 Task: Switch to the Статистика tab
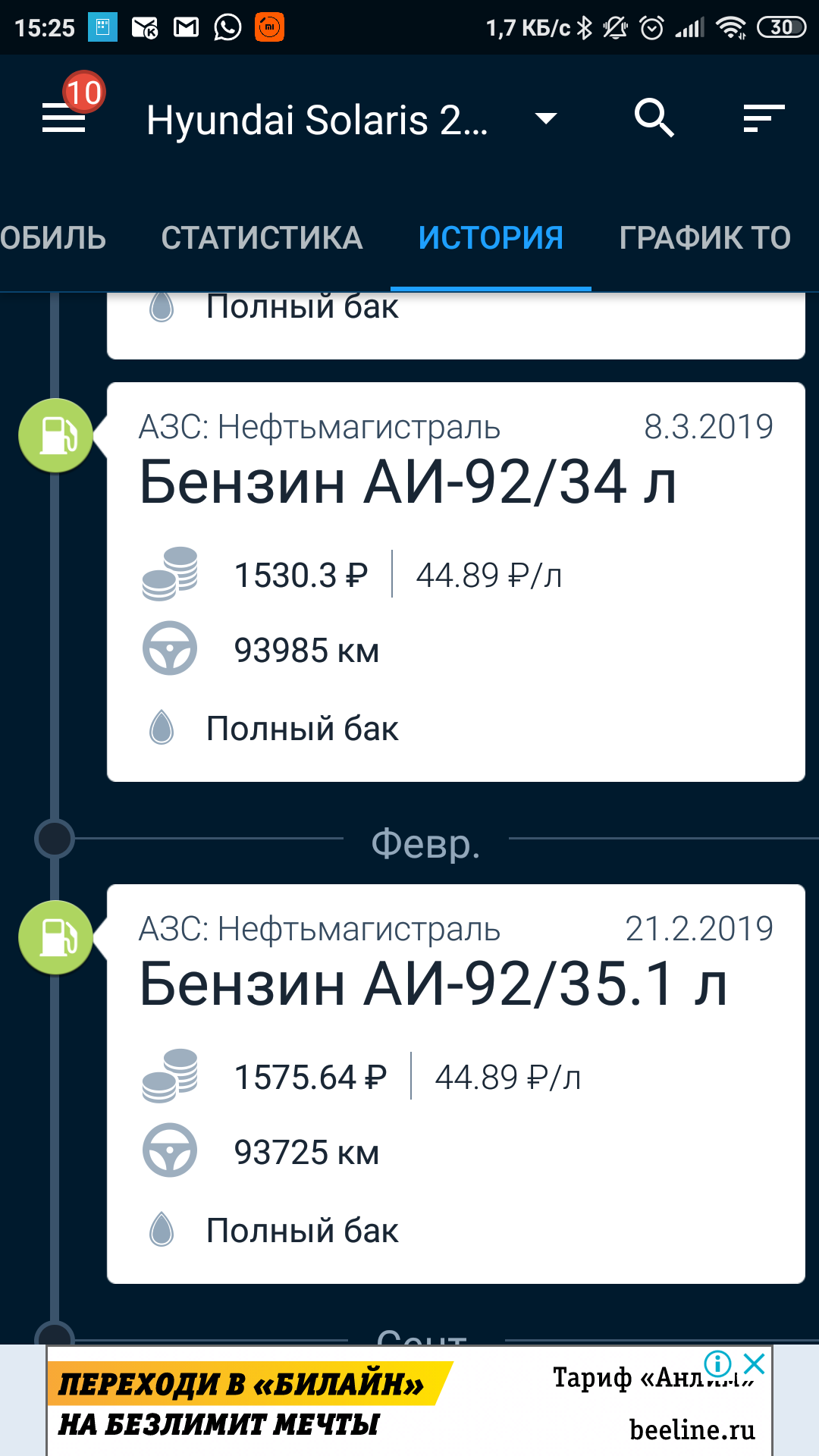point(262,238)
